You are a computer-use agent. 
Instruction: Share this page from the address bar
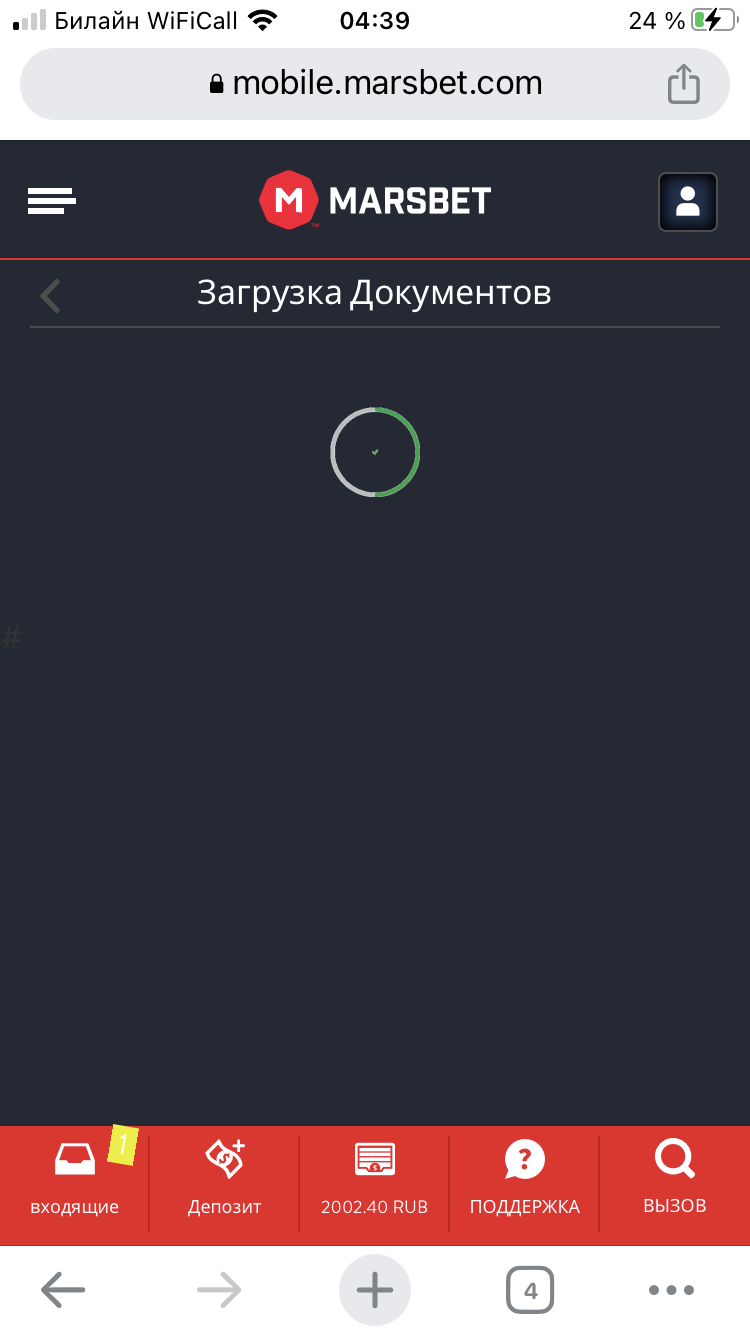[x=684, y=84]
